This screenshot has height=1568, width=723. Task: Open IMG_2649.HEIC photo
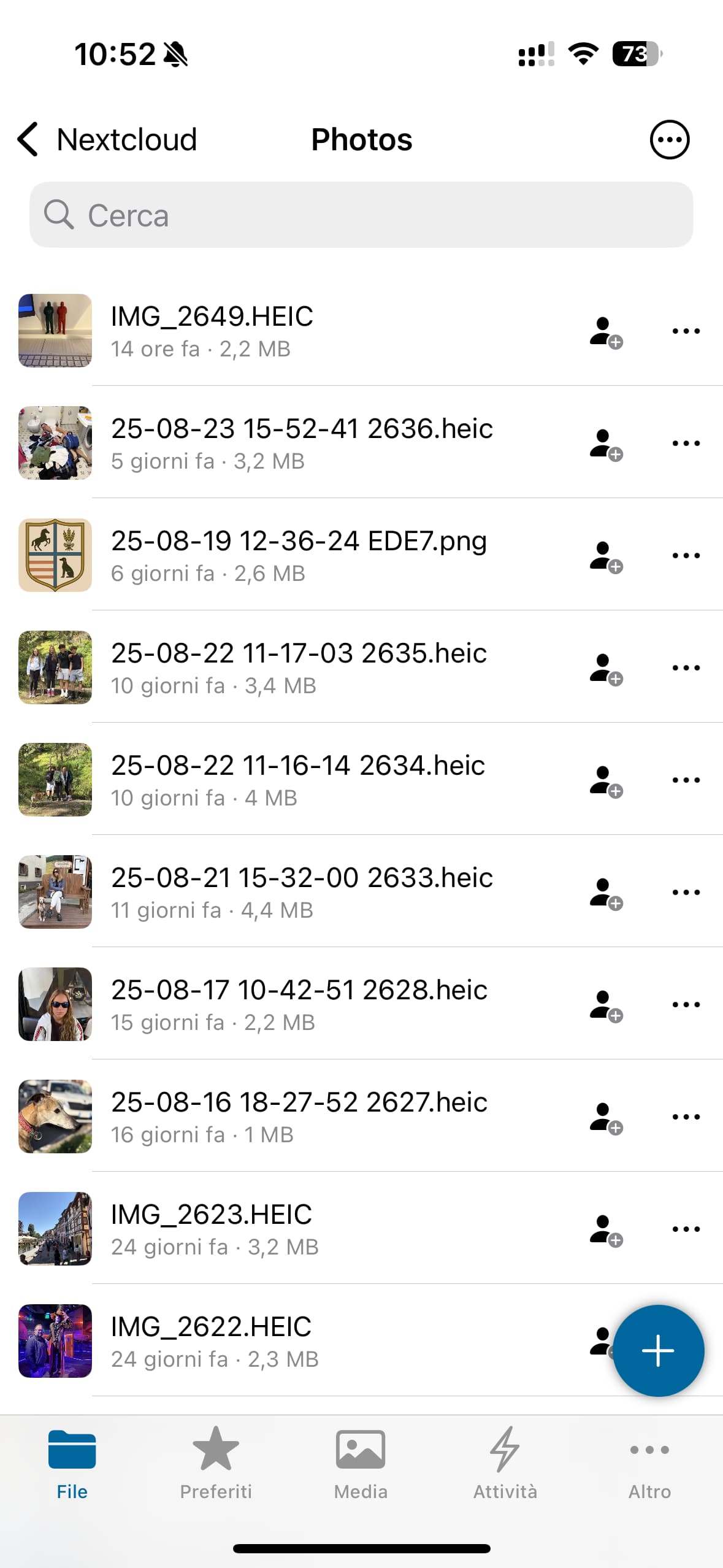tap(212, 331)
